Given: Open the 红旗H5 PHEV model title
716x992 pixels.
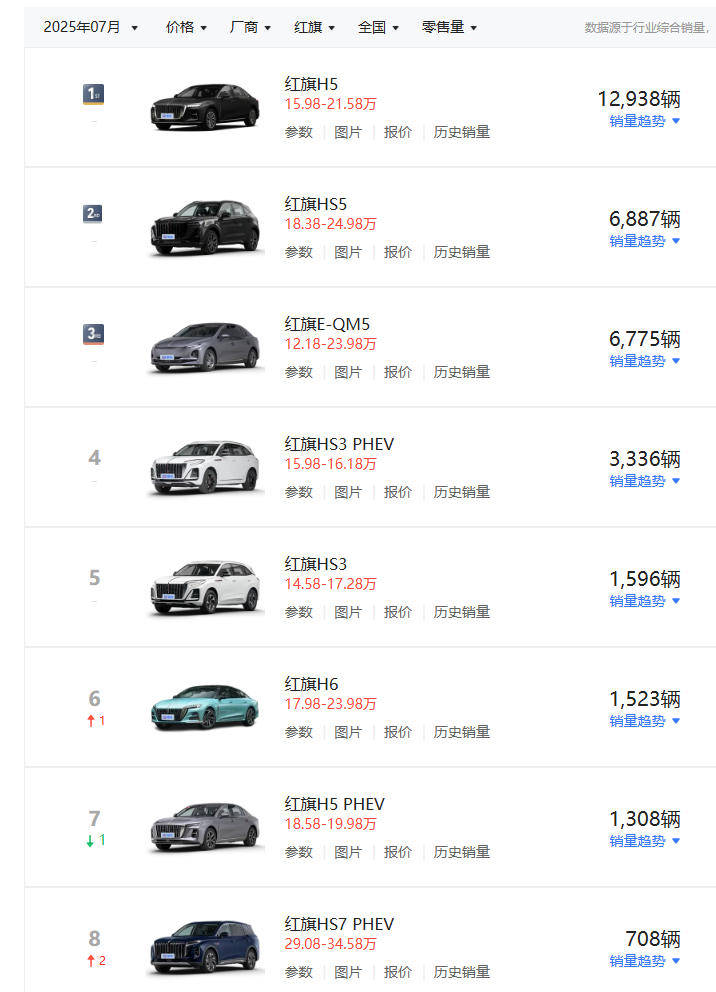Looking at the screenshot, I should tap(334, 804).
